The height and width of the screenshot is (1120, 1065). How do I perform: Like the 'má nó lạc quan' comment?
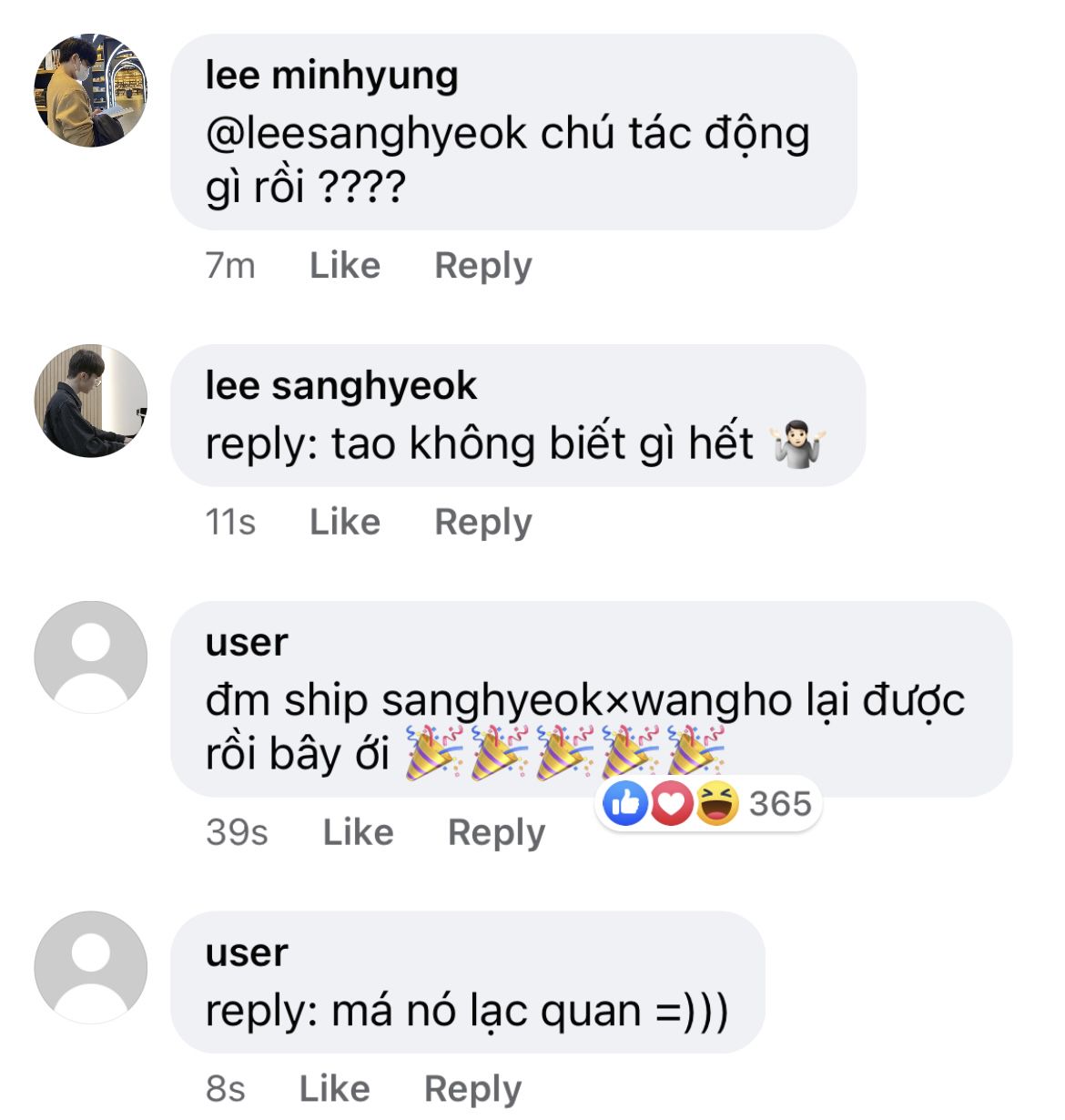pyautogui.click(x=334, y=1088)
